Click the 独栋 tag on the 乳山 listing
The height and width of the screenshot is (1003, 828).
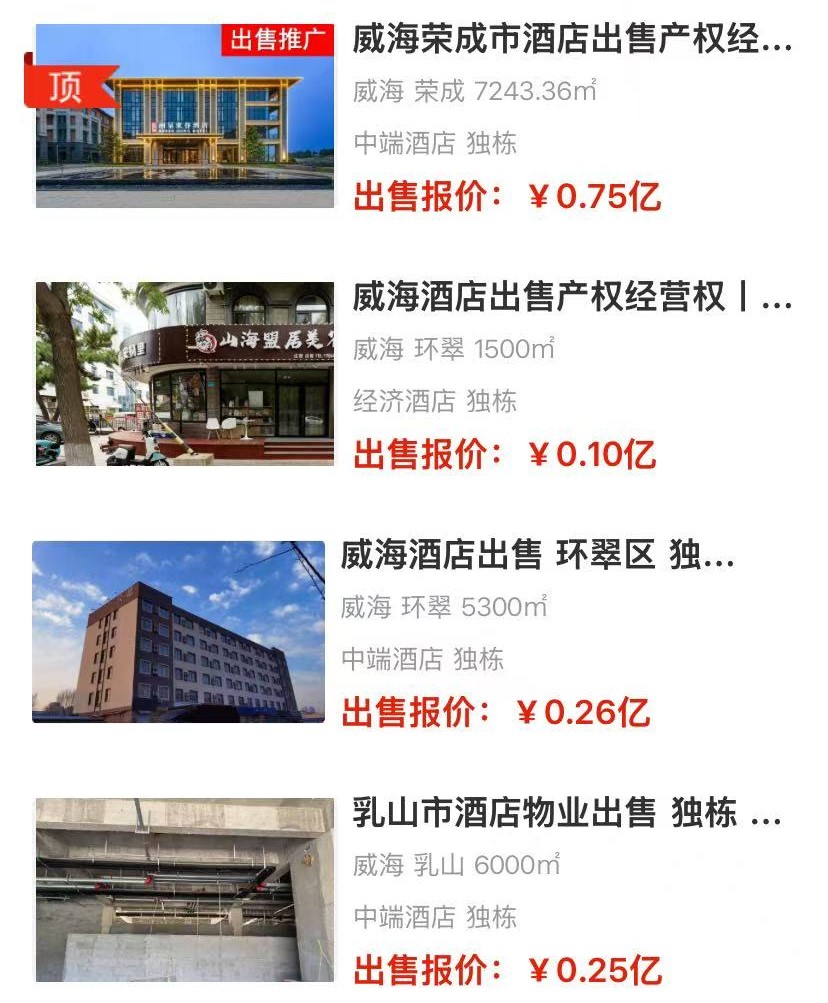[490, 915]
